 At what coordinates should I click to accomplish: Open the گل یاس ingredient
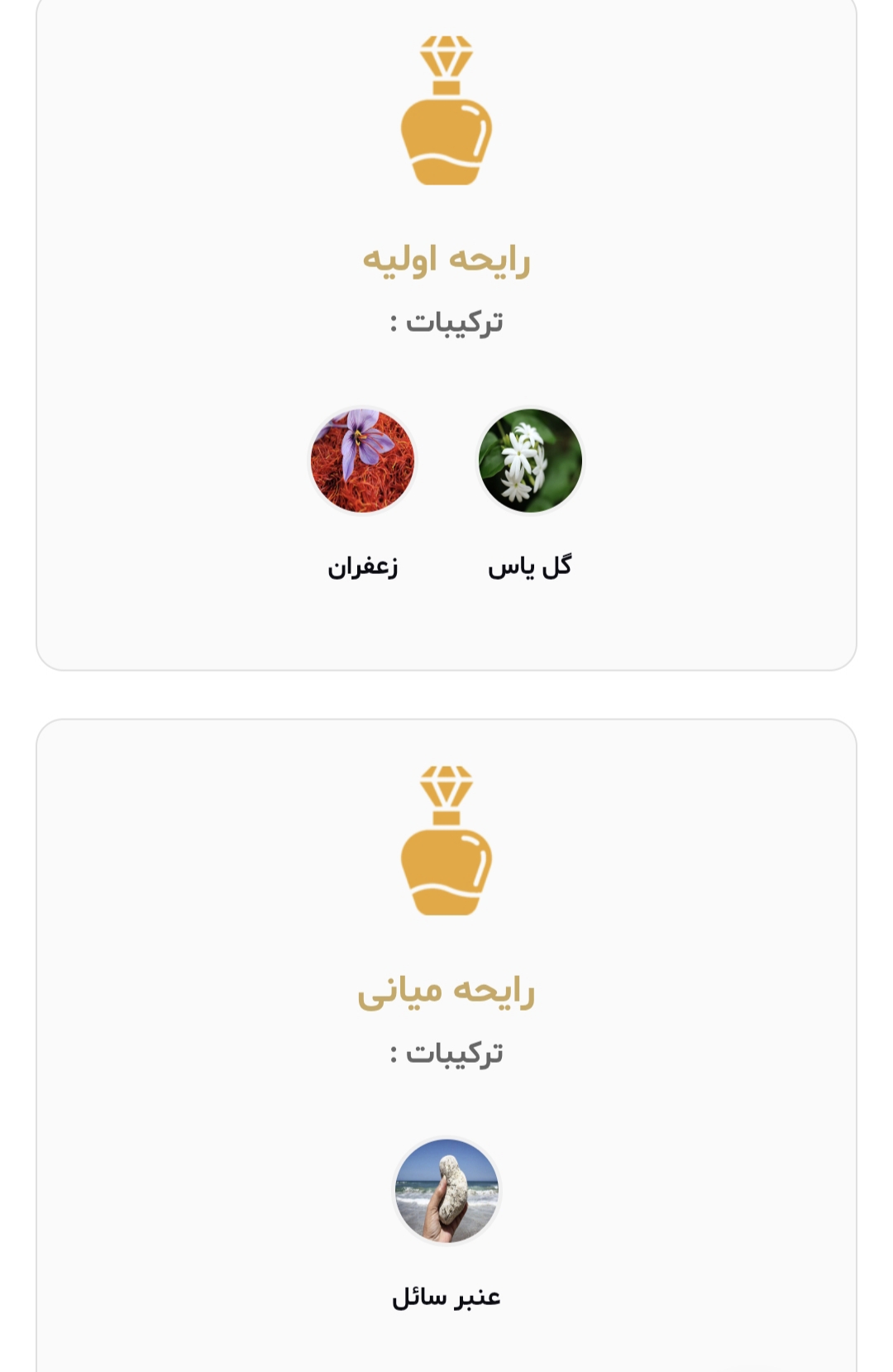pos(530,461)
